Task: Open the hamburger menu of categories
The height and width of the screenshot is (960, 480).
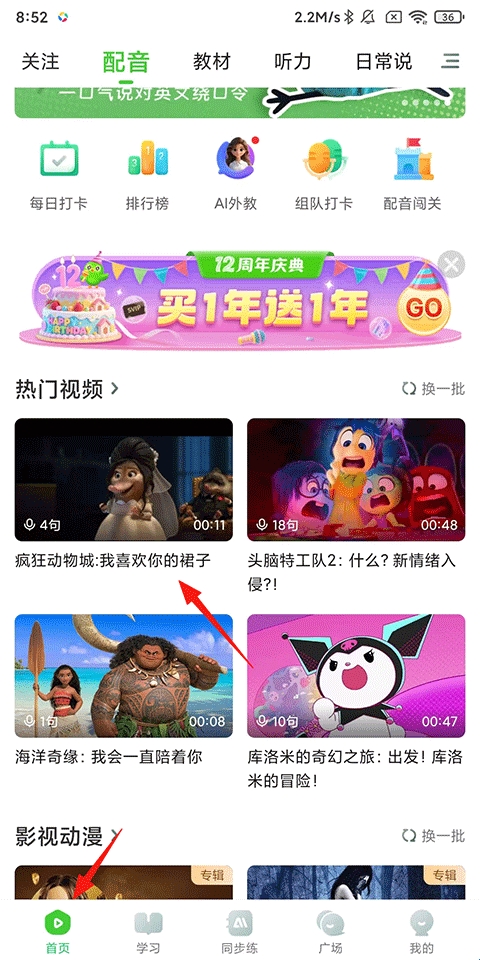Action: 451,61
